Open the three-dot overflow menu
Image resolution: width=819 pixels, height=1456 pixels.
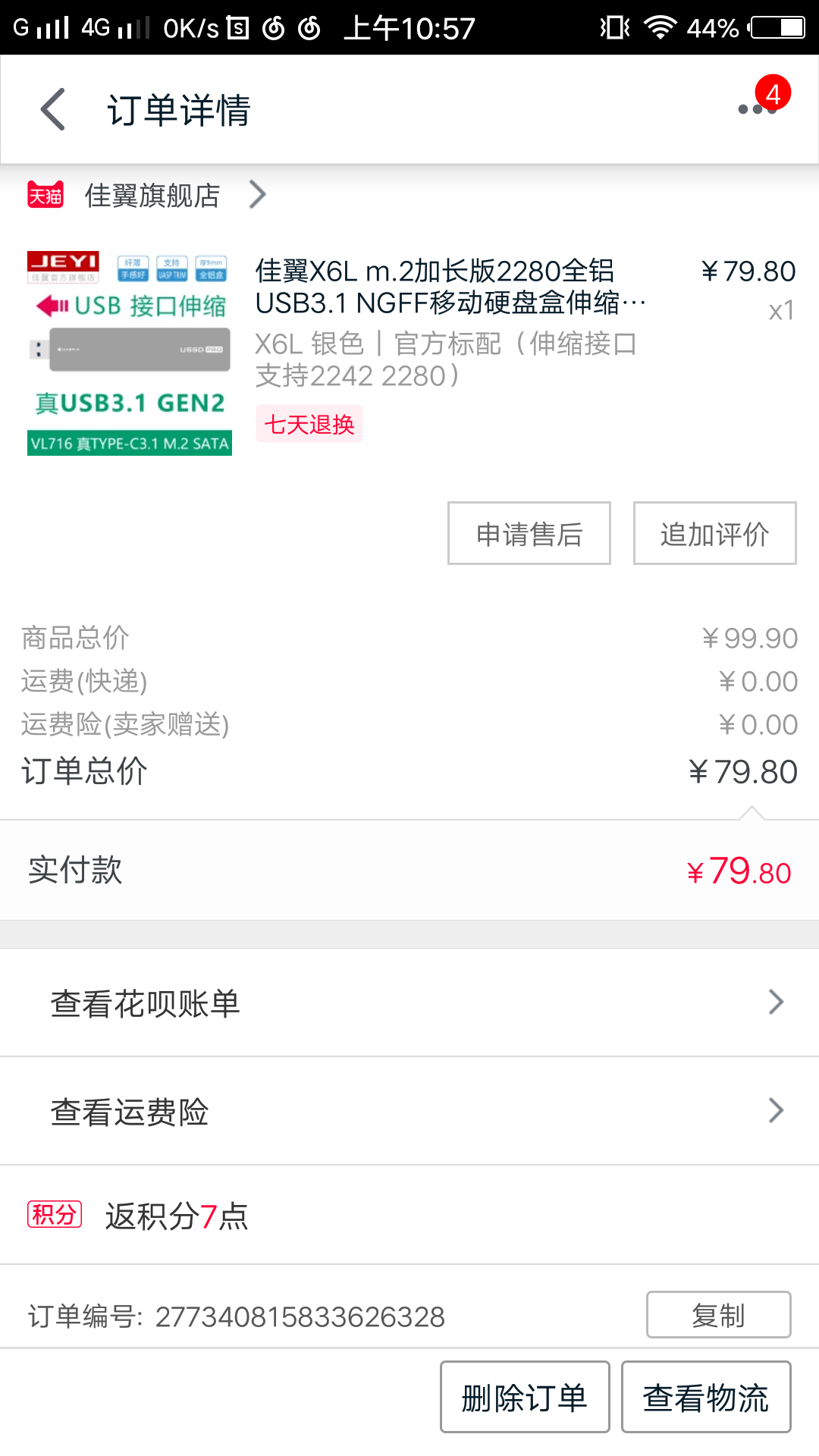pos(757,110)
